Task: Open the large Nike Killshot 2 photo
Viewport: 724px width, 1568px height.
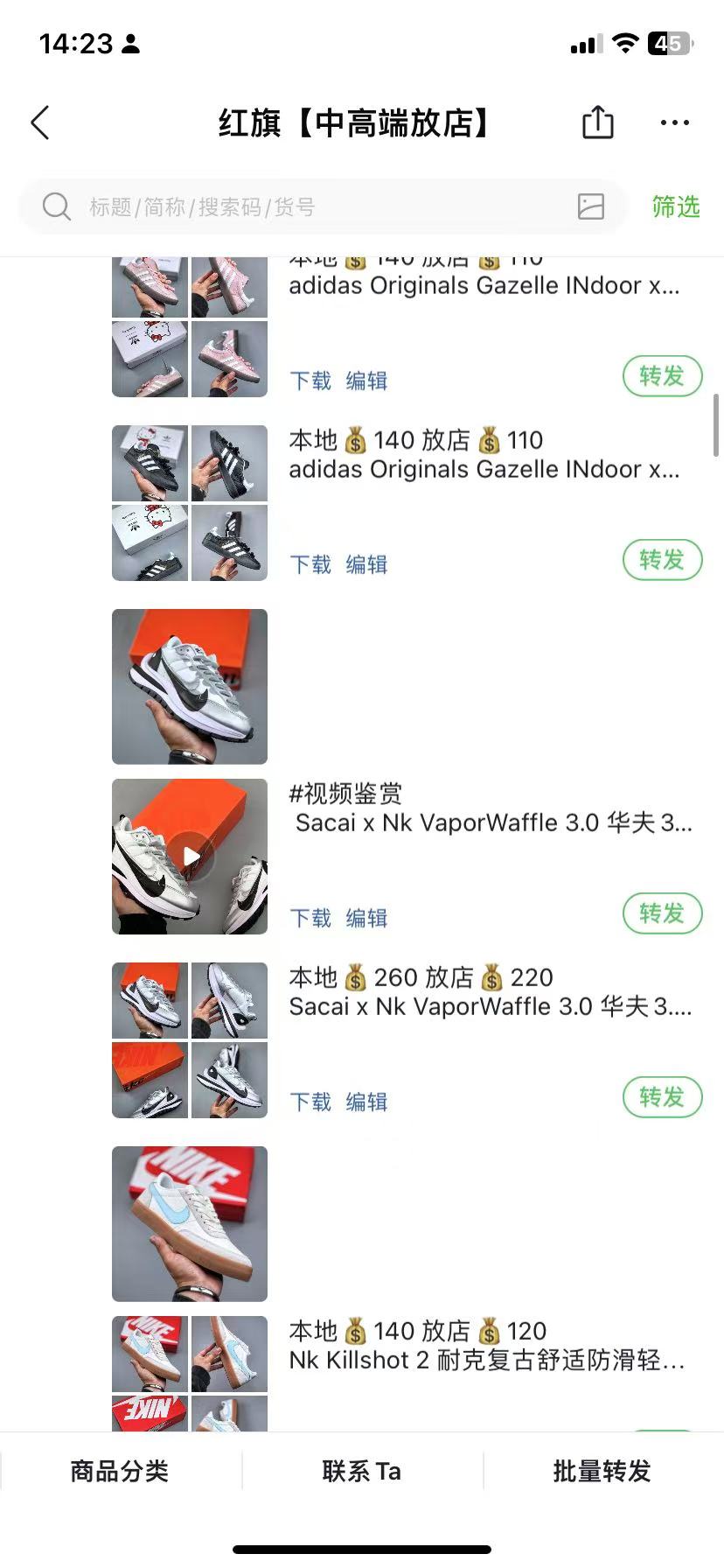Action: pos(190,1224)
